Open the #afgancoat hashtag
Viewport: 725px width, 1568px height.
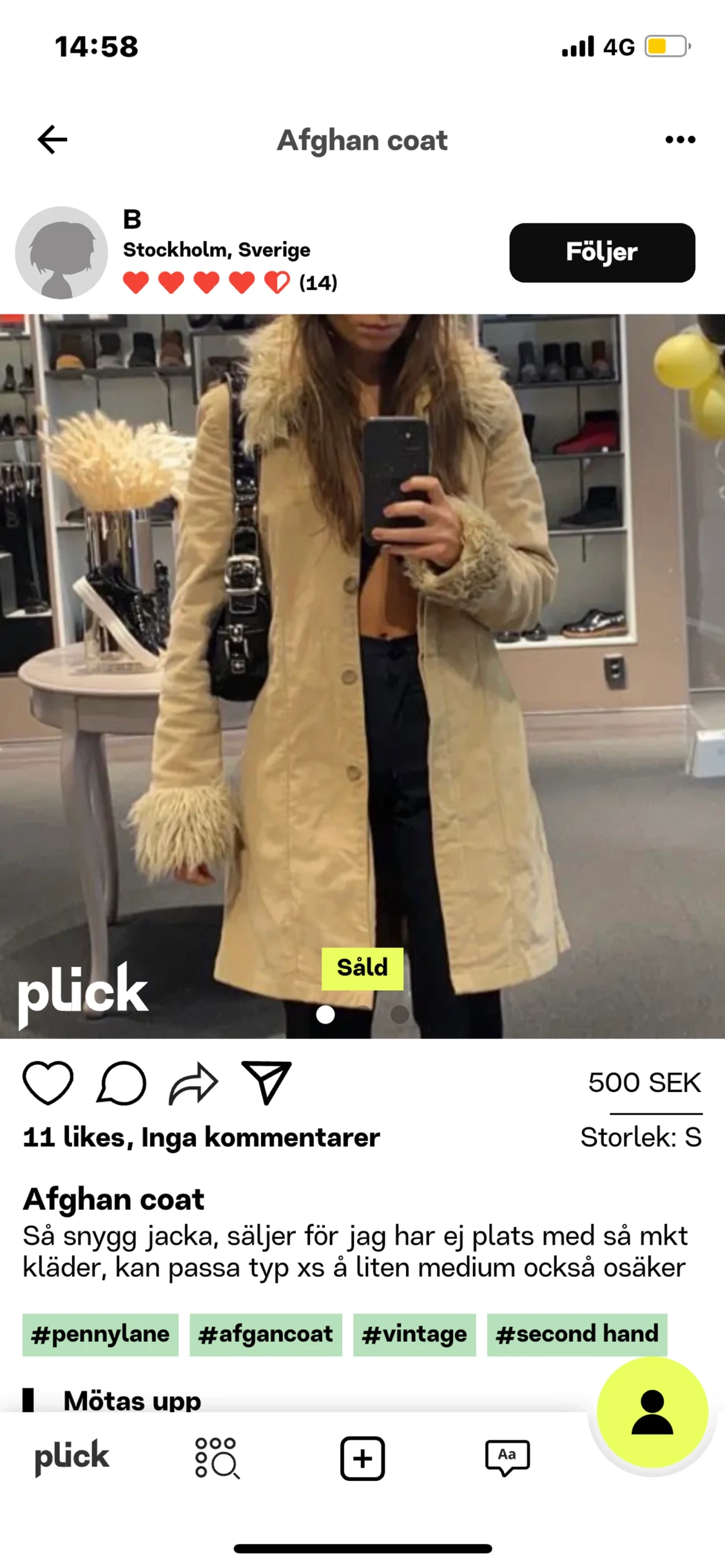266,1334
